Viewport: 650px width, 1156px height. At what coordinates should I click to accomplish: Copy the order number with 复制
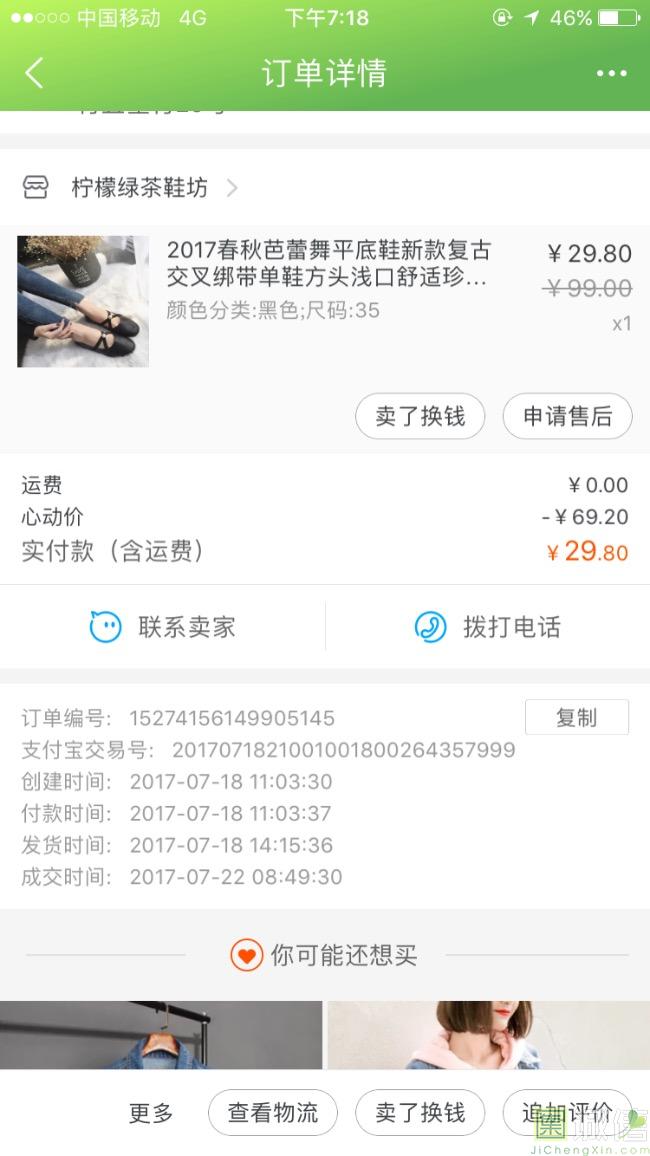576,717
